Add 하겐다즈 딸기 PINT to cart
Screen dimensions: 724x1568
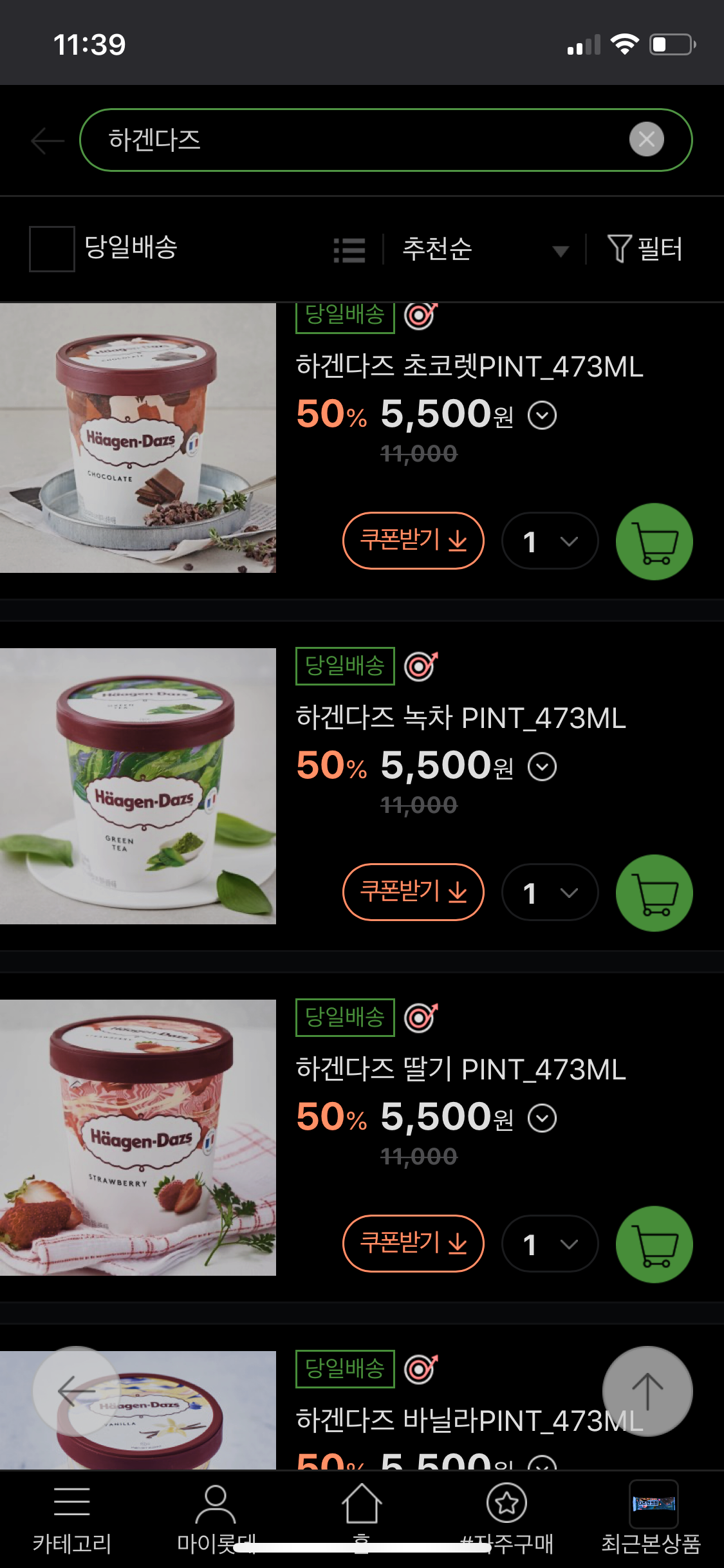tap(654, 1244)
